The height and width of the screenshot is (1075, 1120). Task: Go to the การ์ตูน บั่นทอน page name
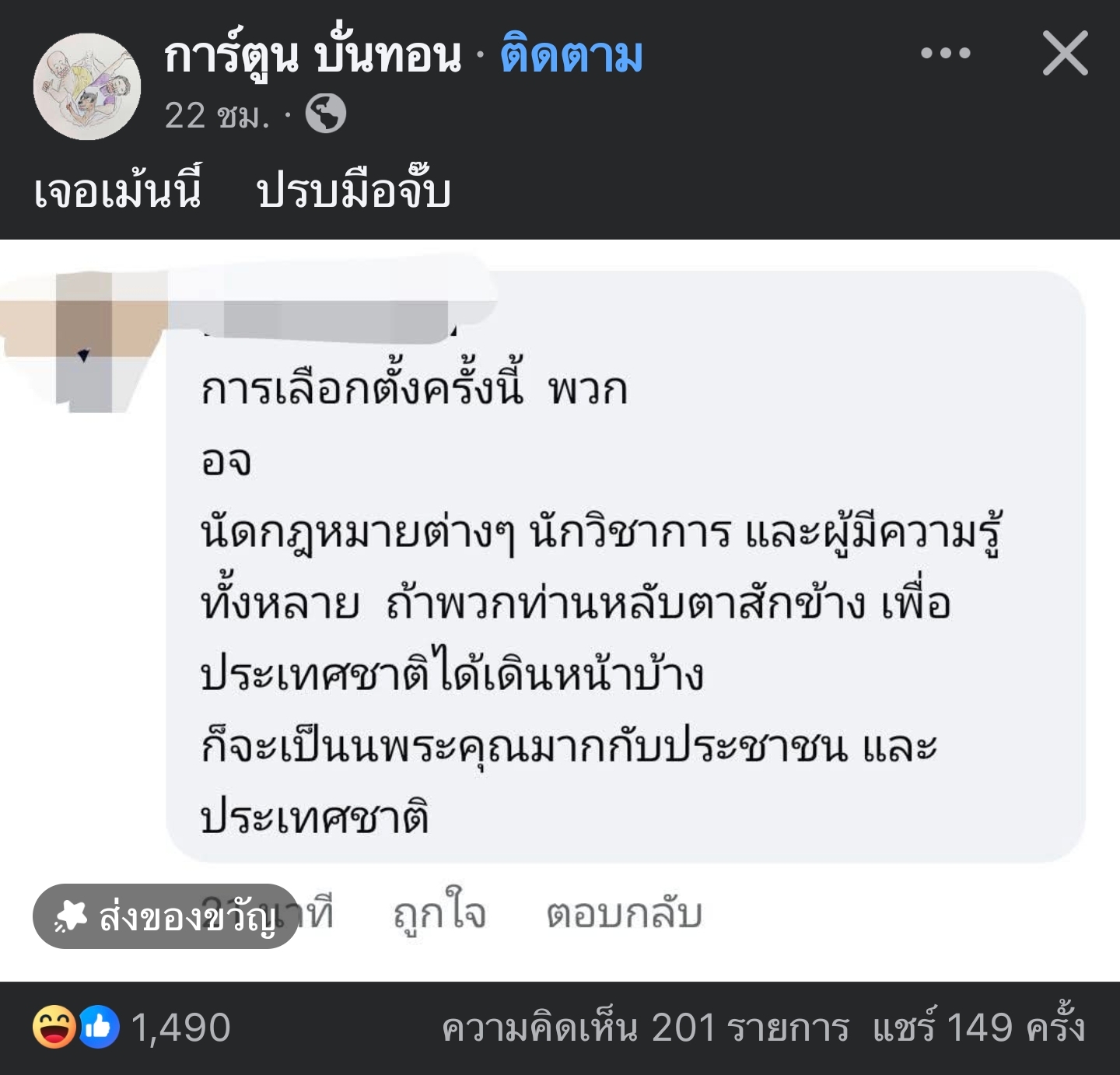pos(313,56)
